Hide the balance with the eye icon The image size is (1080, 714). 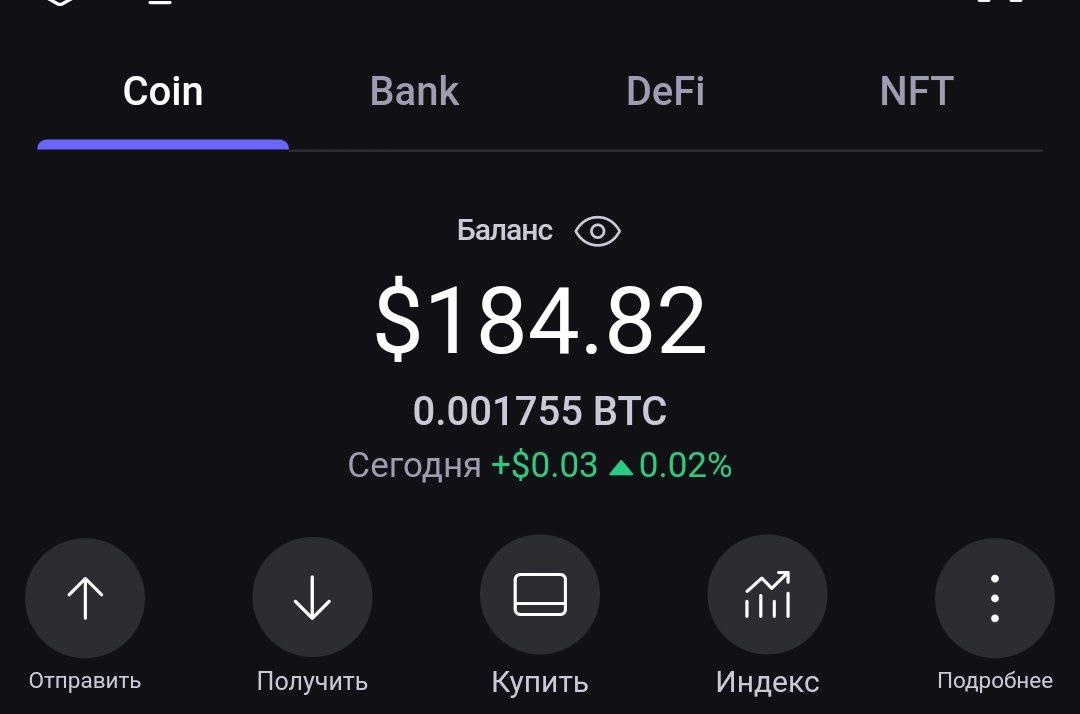[x=598, y=232]
